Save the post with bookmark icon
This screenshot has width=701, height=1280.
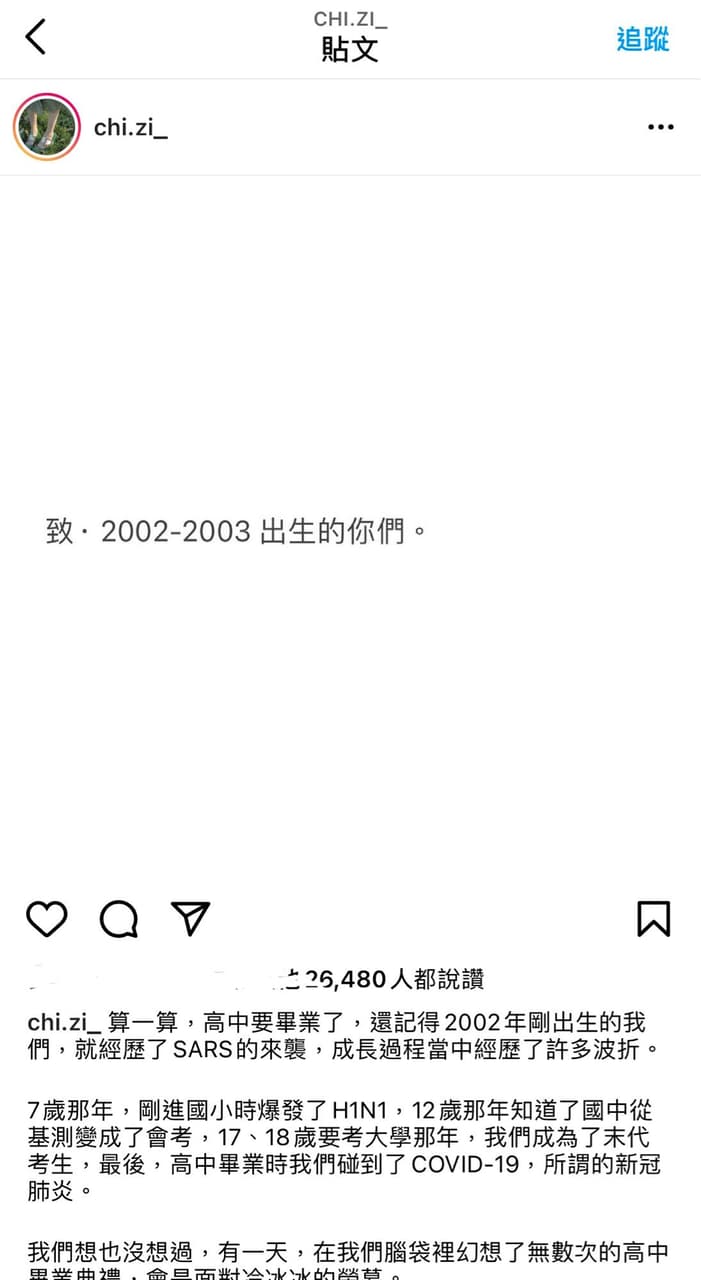653,919
